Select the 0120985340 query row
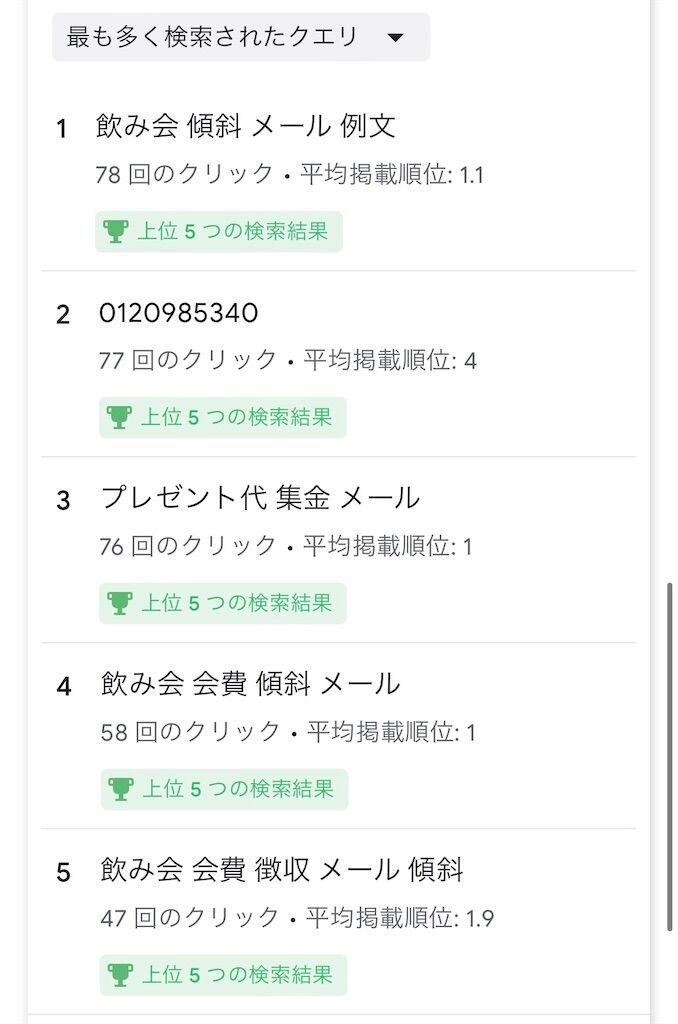 (179, 314)
